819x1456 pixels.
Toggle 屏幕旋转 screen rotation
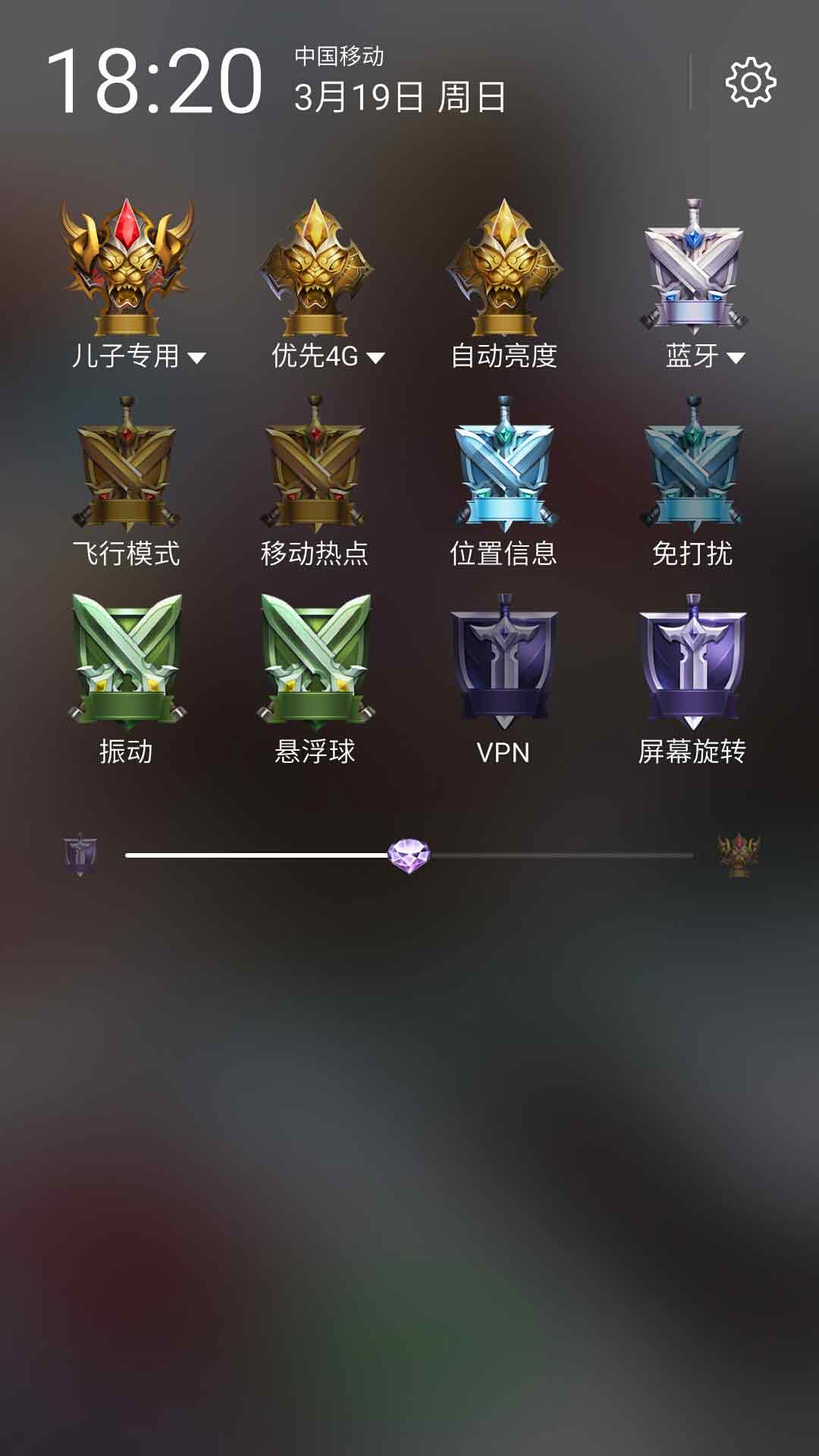(693, 661)
